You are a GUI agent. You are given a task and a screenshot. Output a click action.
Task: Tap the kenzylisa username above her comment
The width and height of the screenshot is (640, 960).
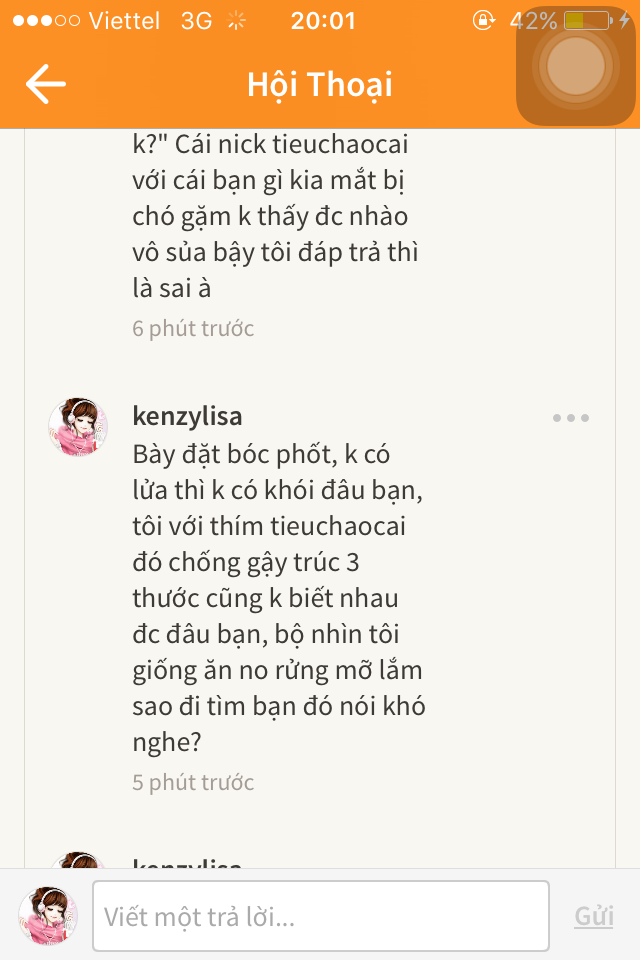(x=187, y=416)
